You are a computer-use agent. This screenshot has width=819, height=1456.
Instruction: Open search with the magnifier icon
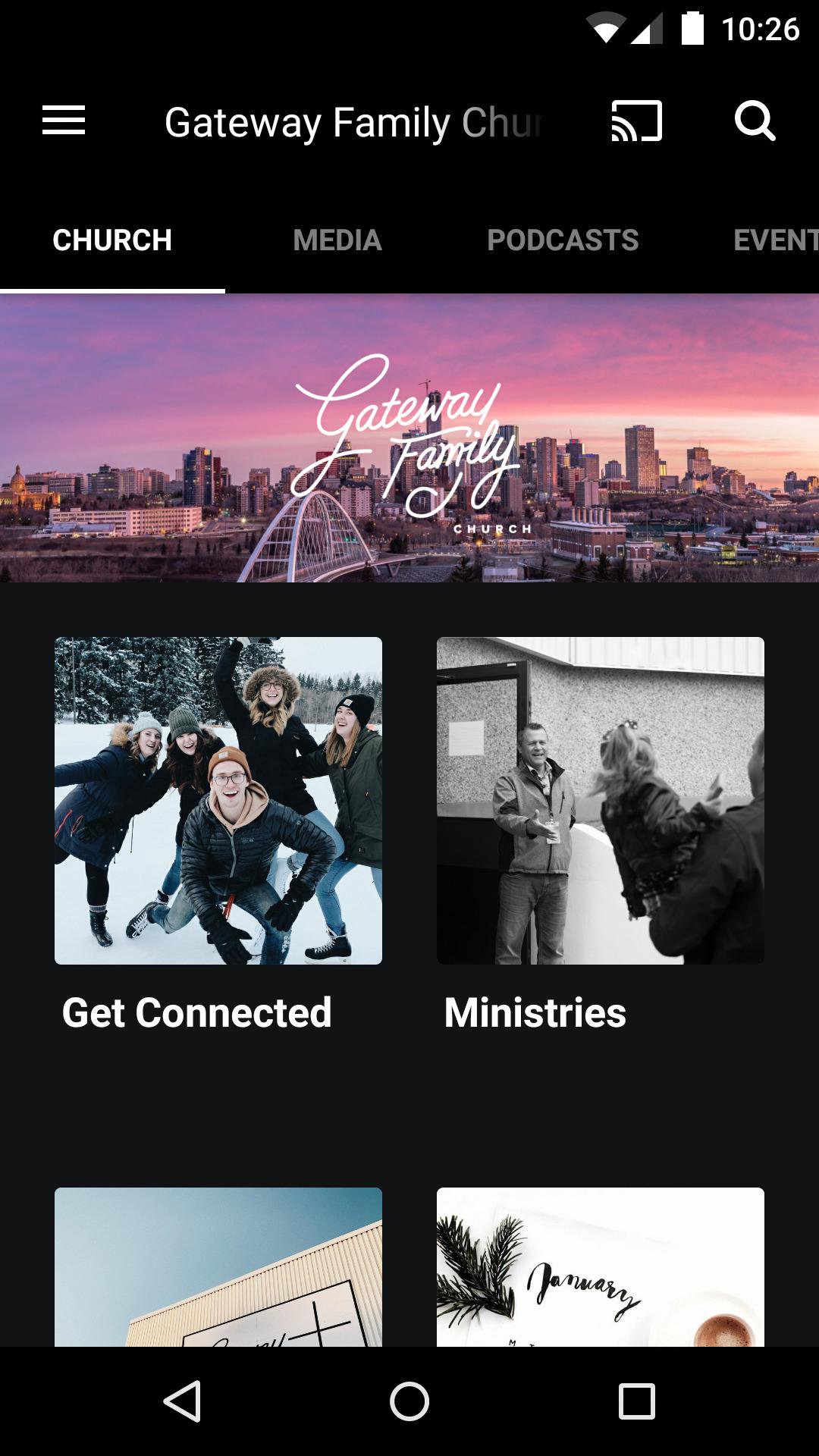[x=755, y=121]
